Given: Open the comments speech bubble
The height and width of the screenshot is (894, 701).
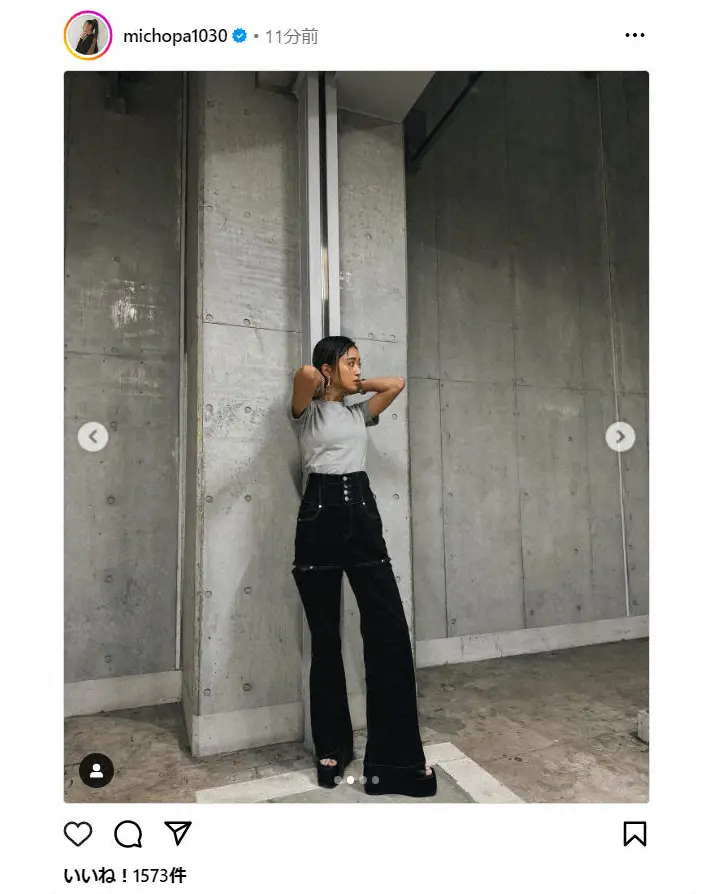Looking at the screenshot, I should click(x=128, y=834).
